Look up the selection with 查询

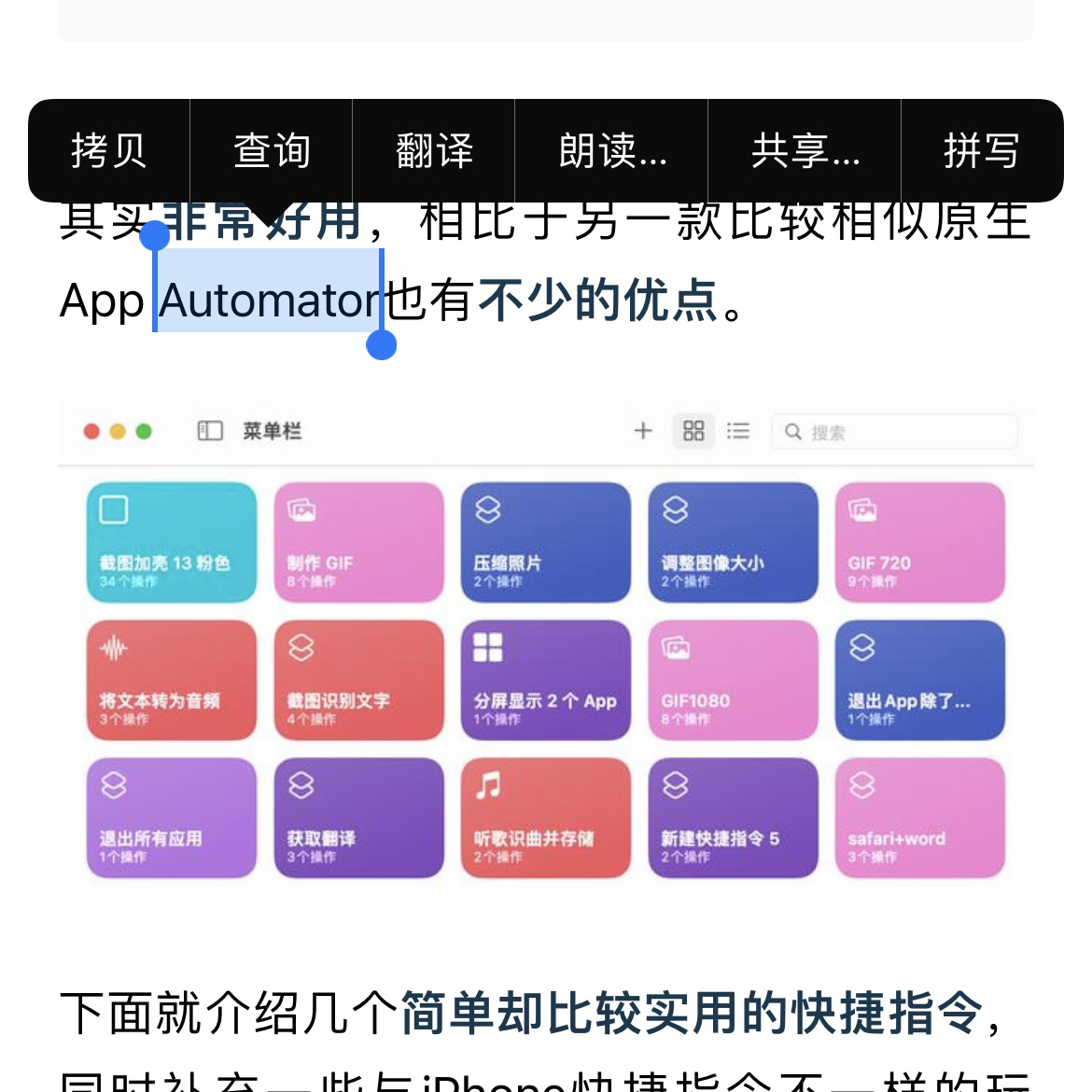pos(272,150)
